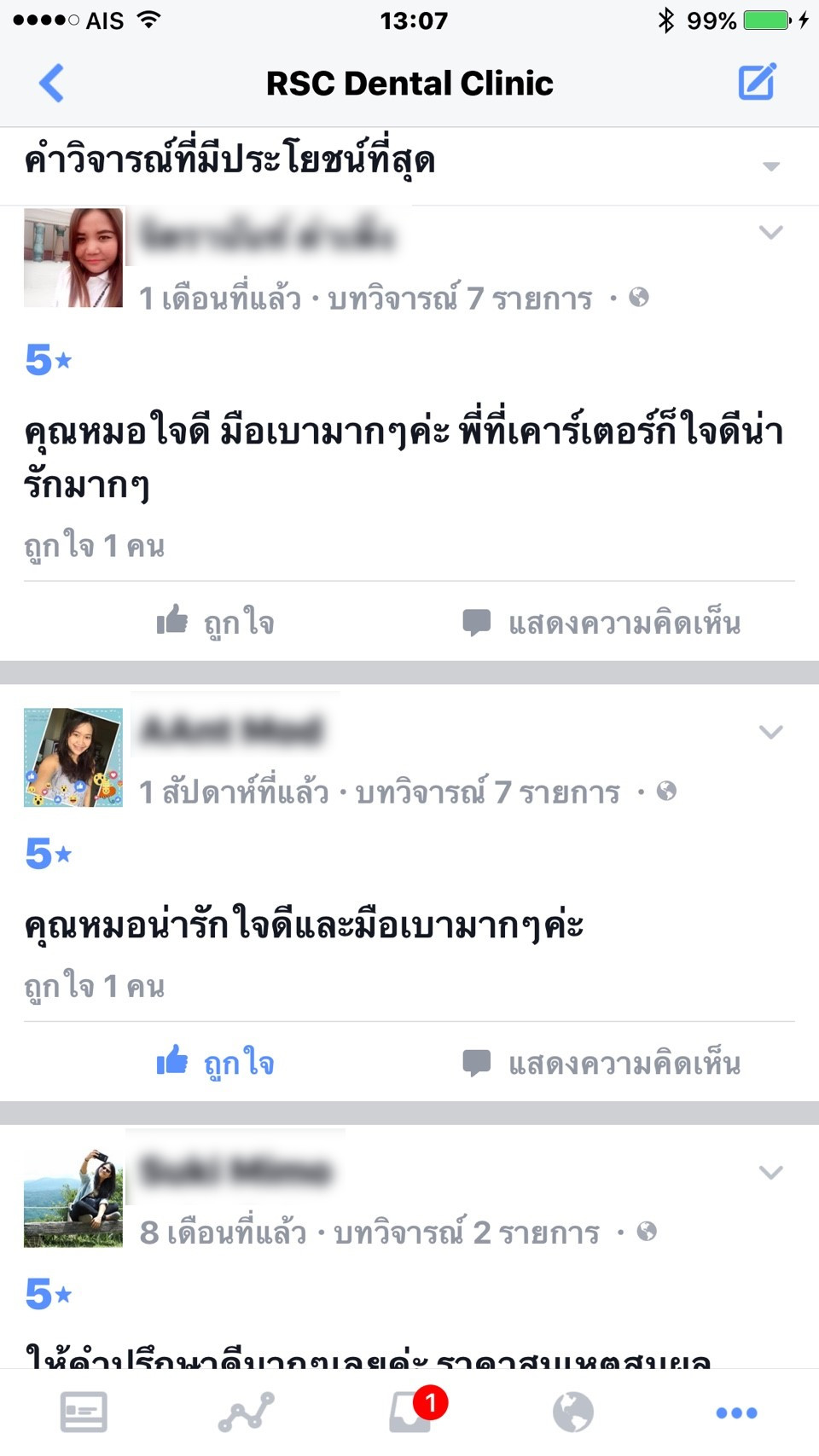
Task: Expand options chevron on the 1-week-old review
Action: coord(771,732)
